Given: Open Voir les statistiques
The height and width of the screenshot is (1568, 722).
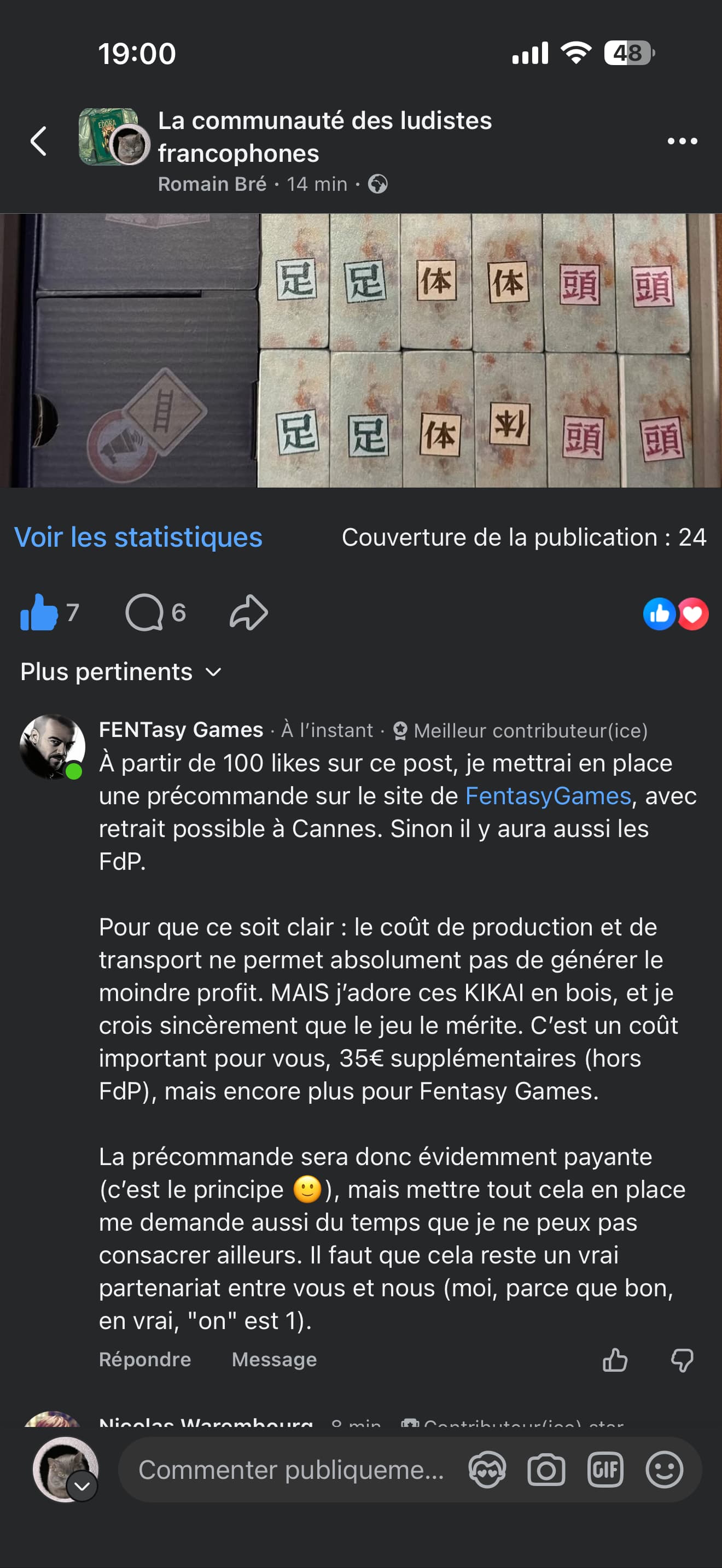Looking at the screenshot, I should pos(138,537).
